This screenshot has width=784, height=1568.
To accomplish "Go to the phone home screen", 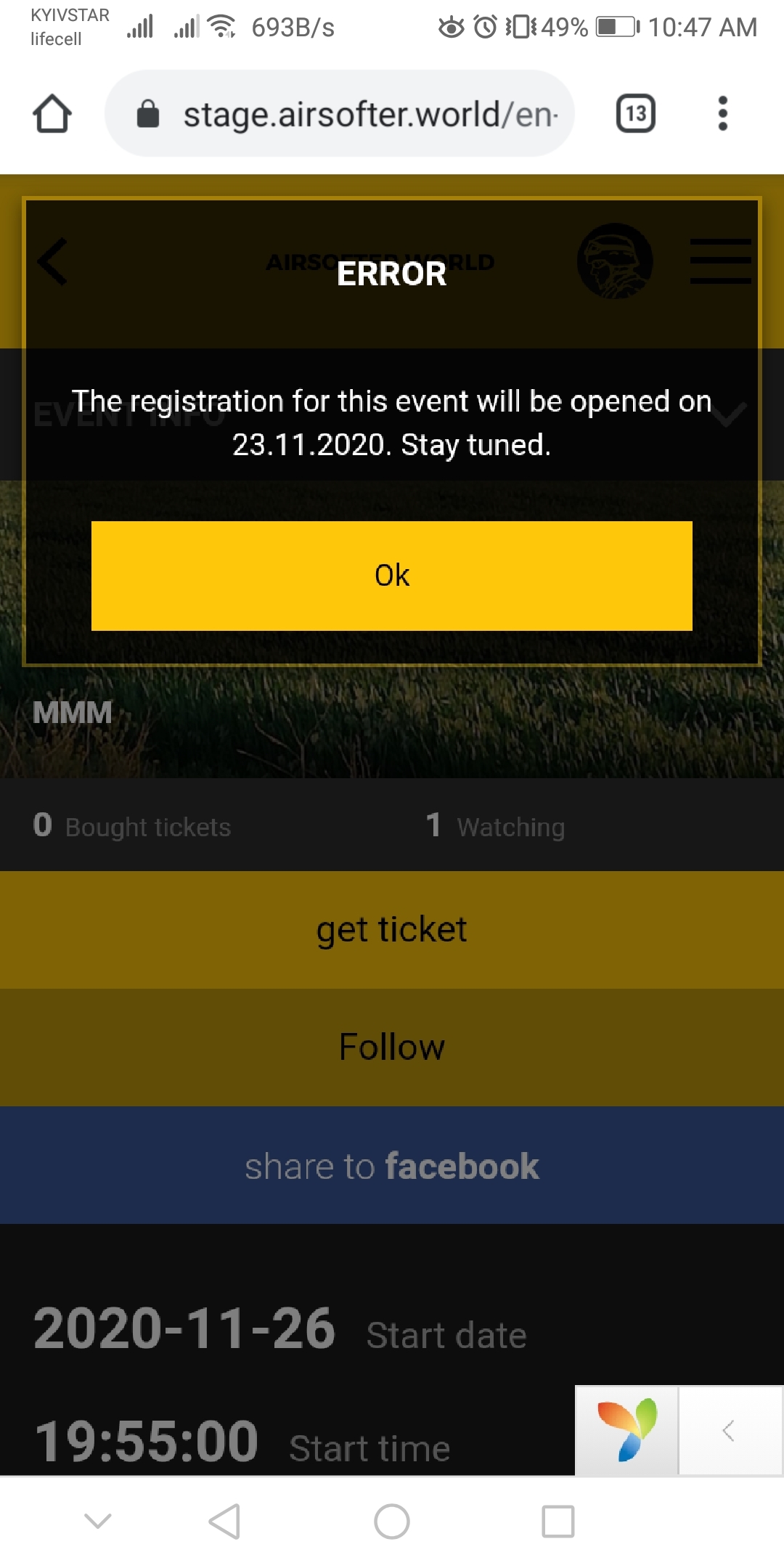I will [x=392, y=1521].
